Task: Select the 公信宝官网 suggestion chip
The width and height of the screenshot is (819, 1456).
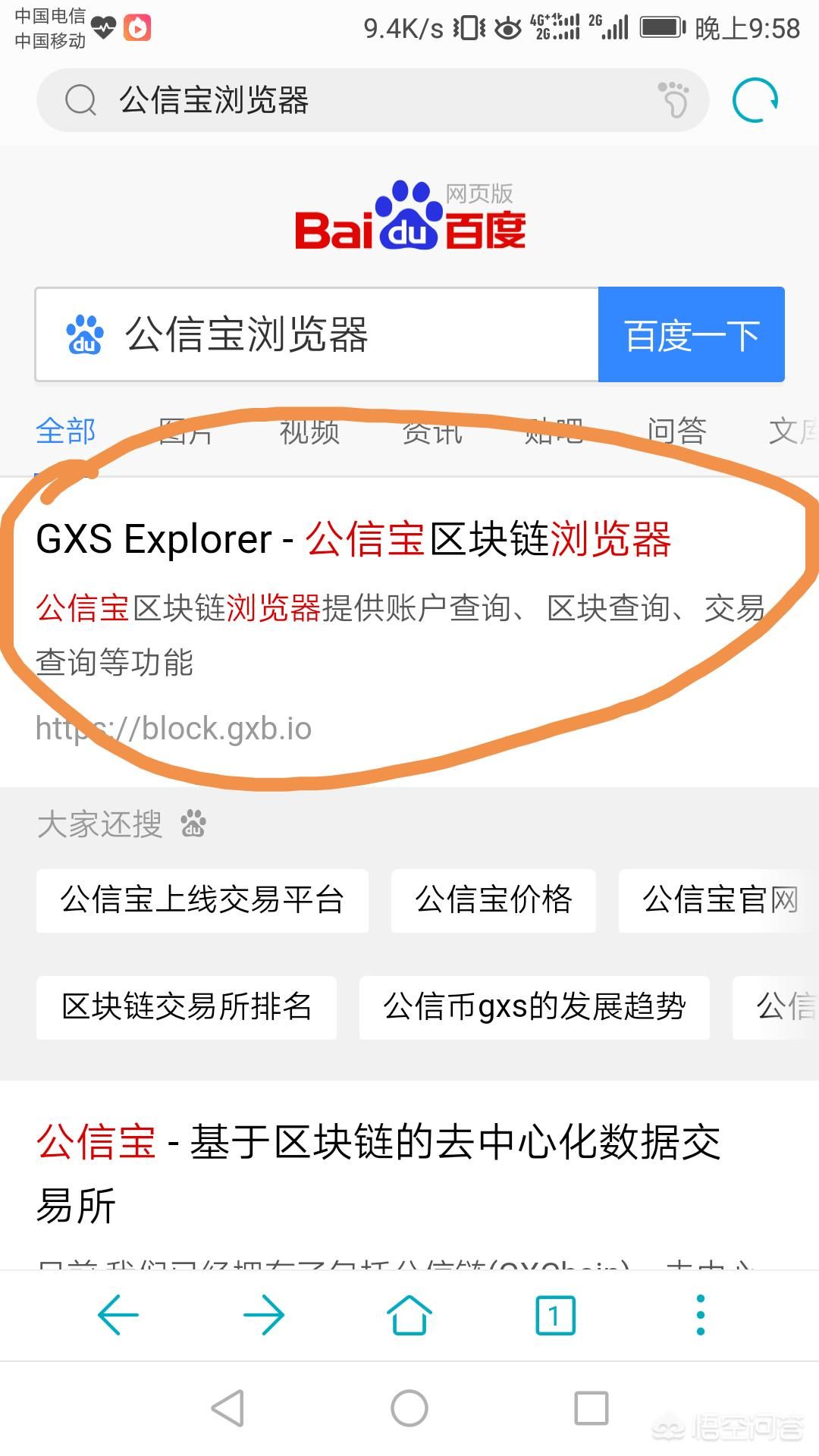Action: tap(719, 900)
